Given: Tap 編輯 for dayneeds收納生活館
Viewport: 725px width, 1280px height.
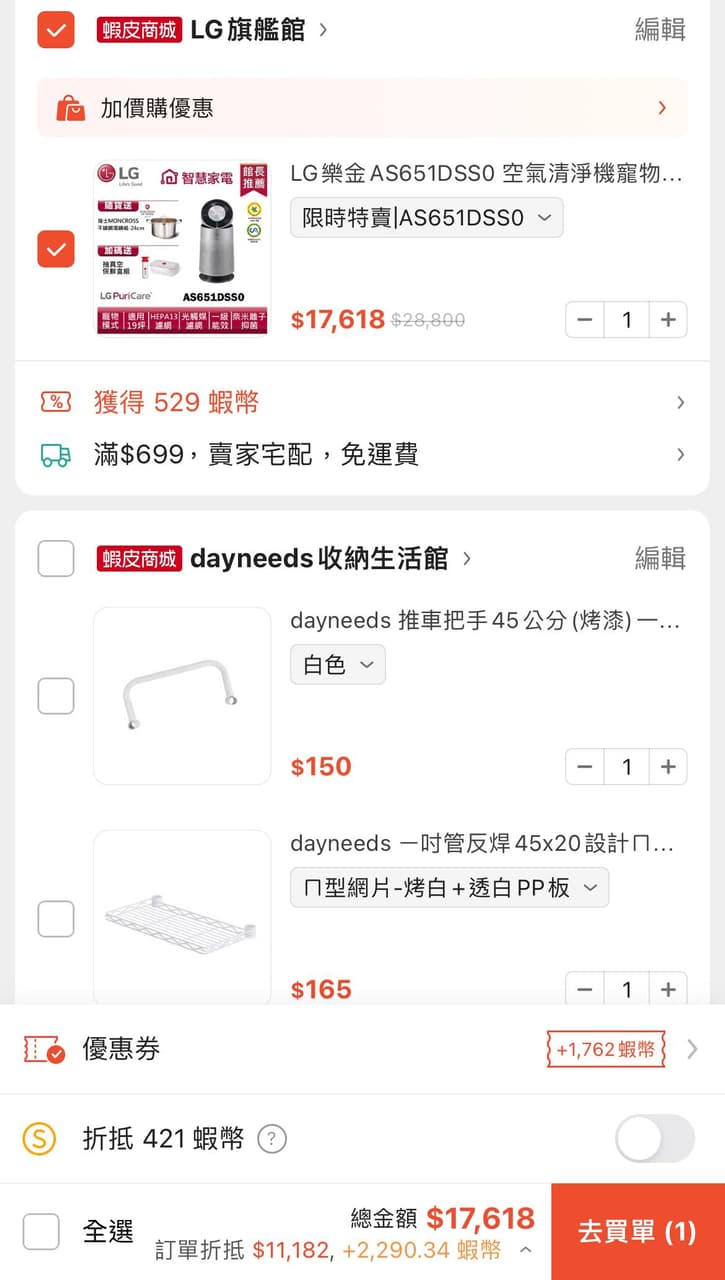Looking at the screenshot, I should coord(660,558).
